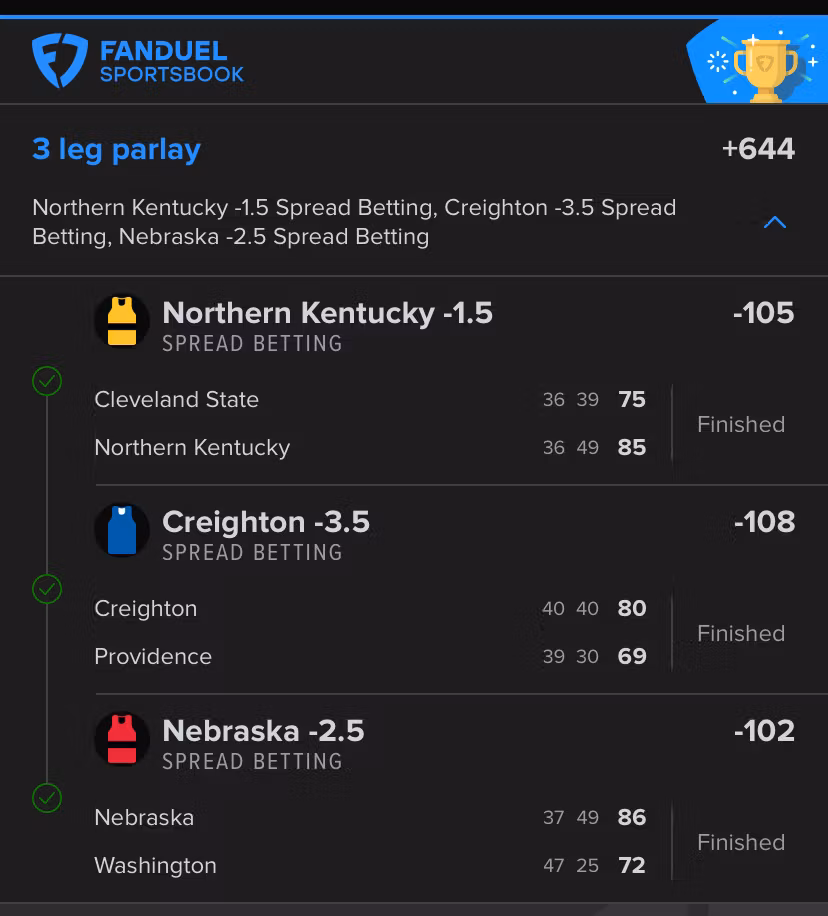This screenshot has width=828, height=916.
Task: Collapse the parlay details with the chevron
Action: point(773,221)
